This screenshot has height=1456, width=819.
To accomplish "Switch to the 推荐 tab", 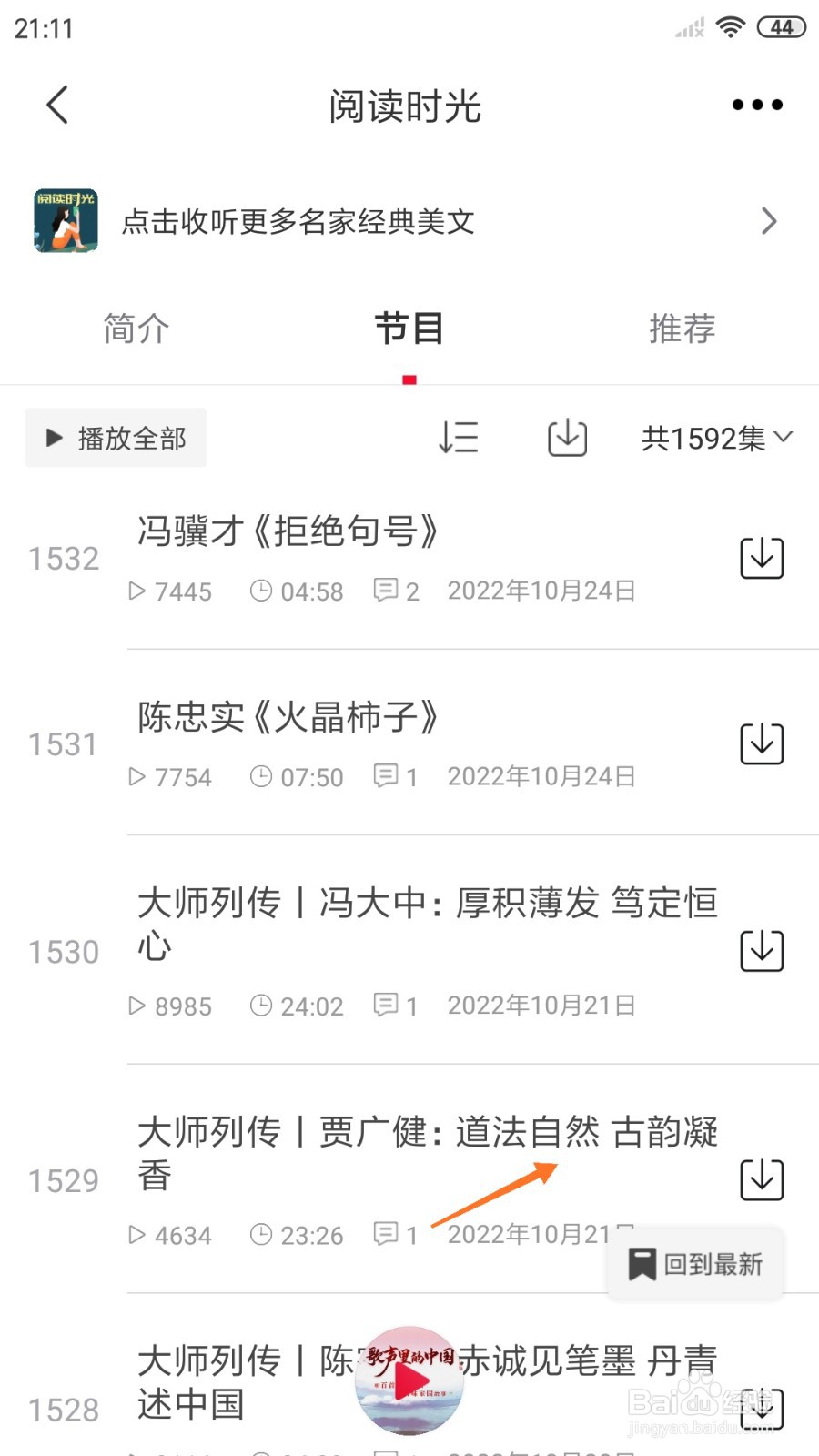I will [x=682, y=329].
